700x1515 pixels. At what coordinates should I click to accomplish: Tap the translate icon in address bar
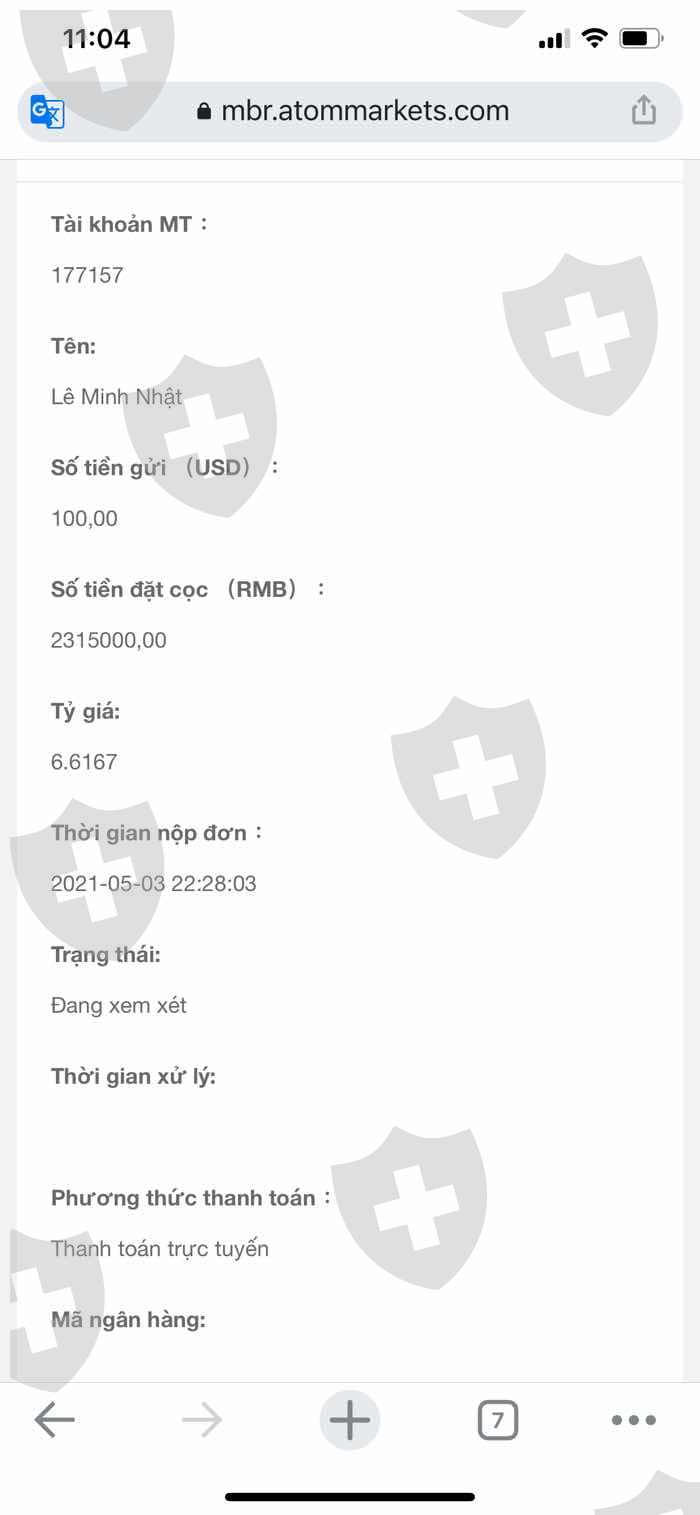(47, 111)
